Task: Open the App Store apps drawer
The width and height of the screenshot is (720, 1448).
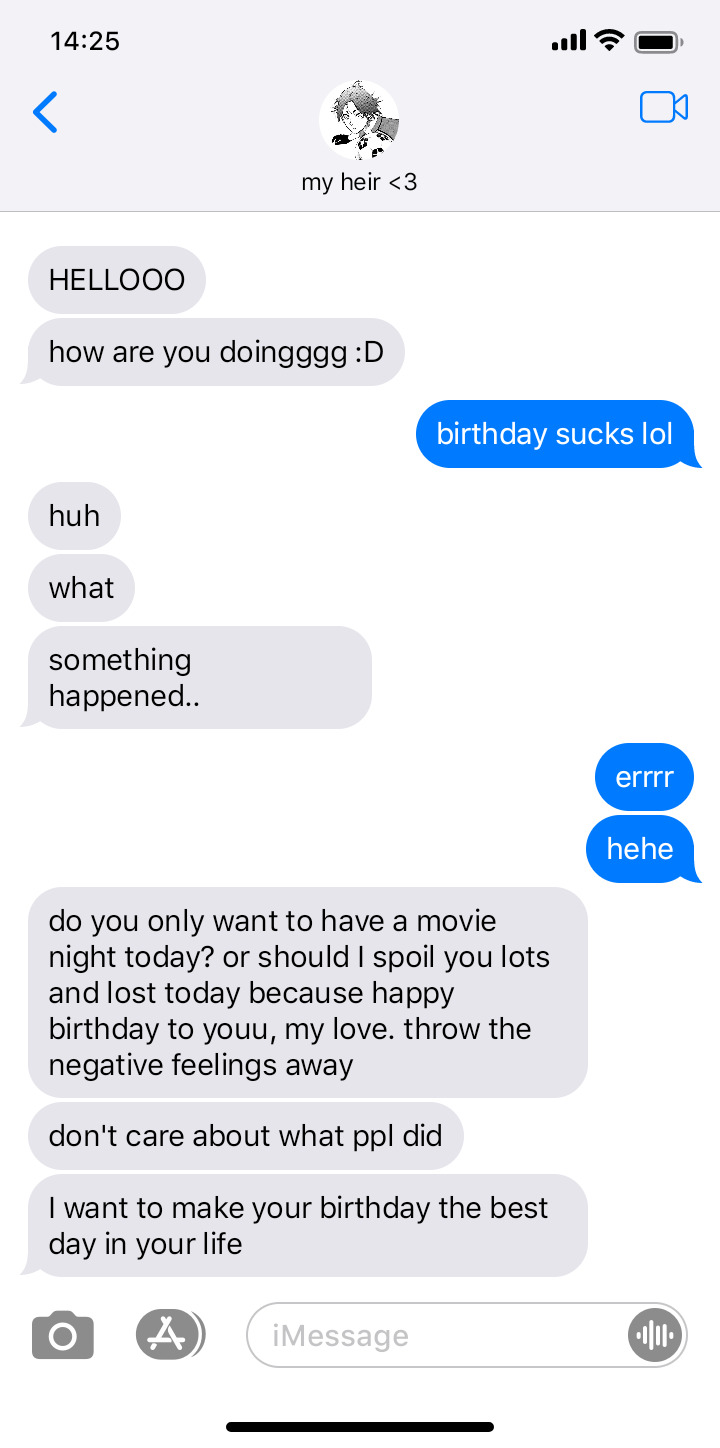Action: [x=168, y=1334]
